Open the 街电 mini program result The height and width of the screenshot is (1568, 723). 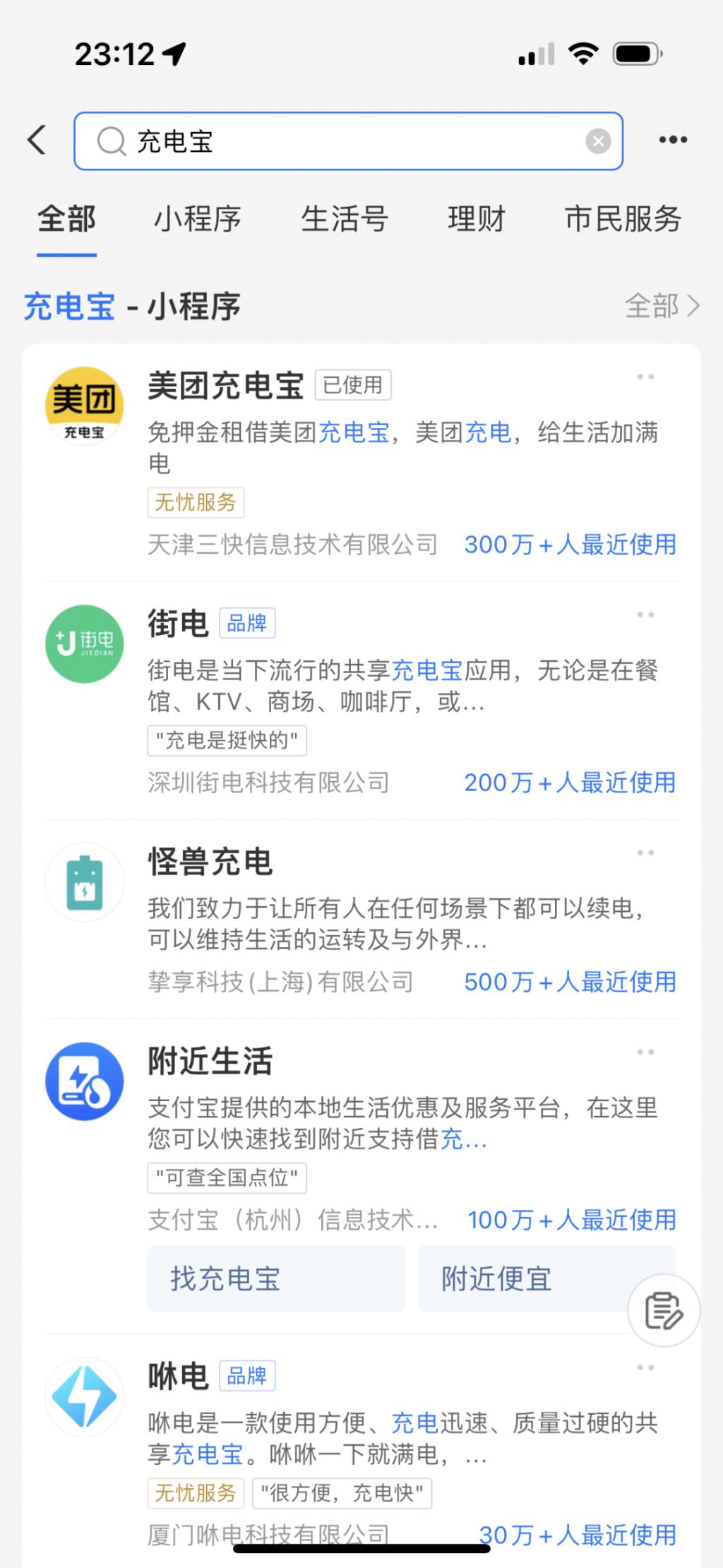[178, 624]
